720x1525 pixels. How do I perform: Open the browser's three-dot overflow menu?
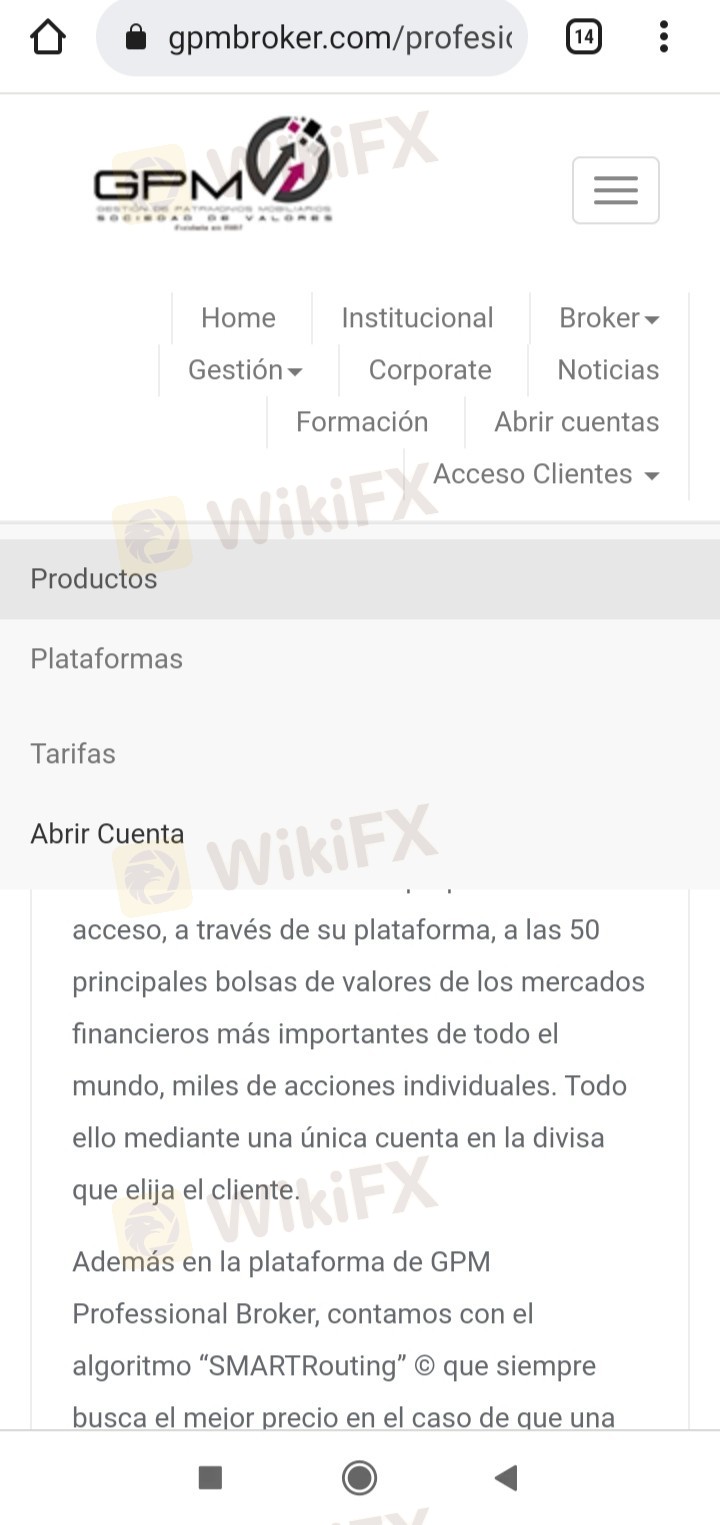coord(663,38)
